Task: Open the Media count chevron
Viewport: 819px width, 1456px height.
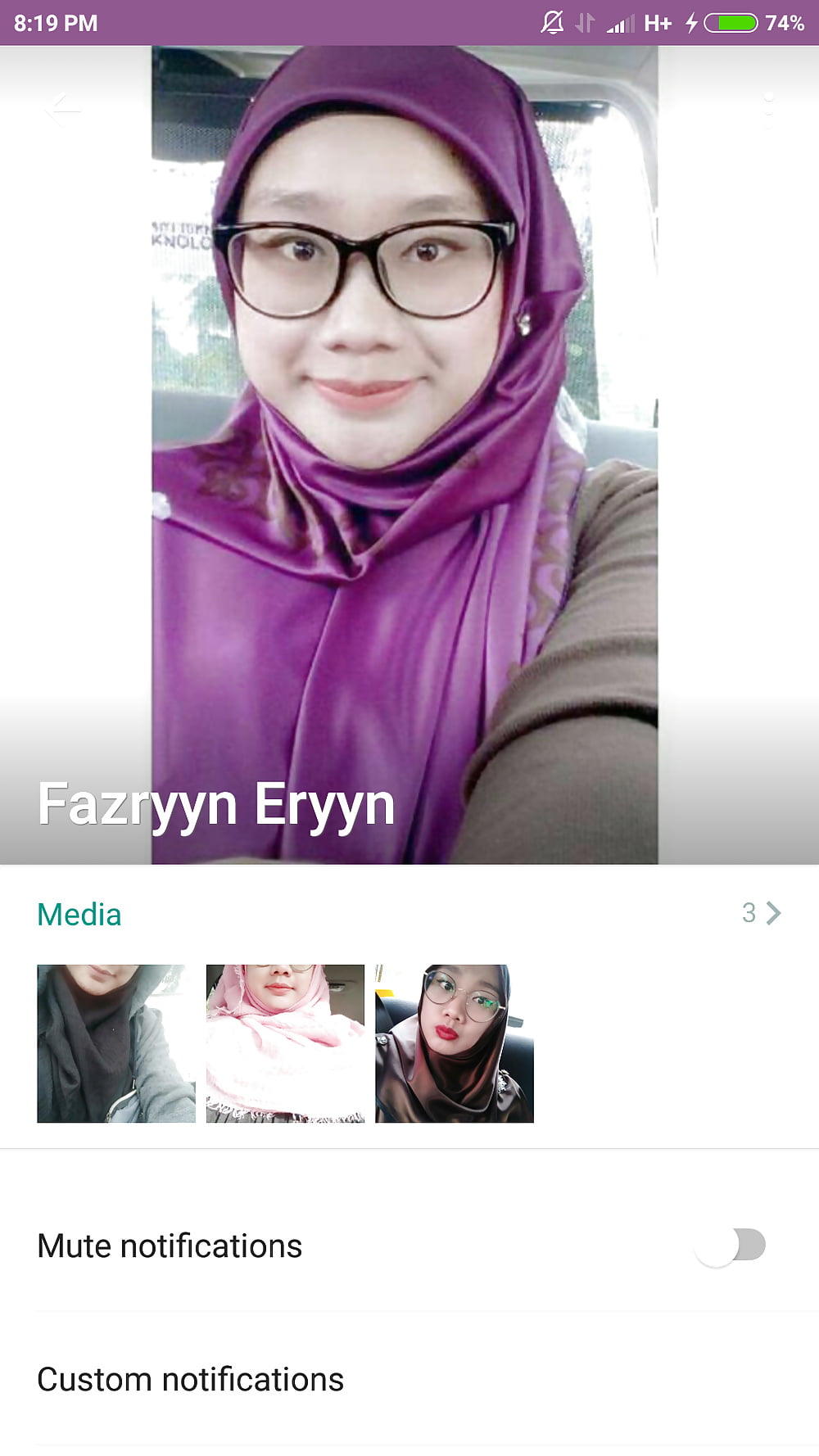Action: 762,913
